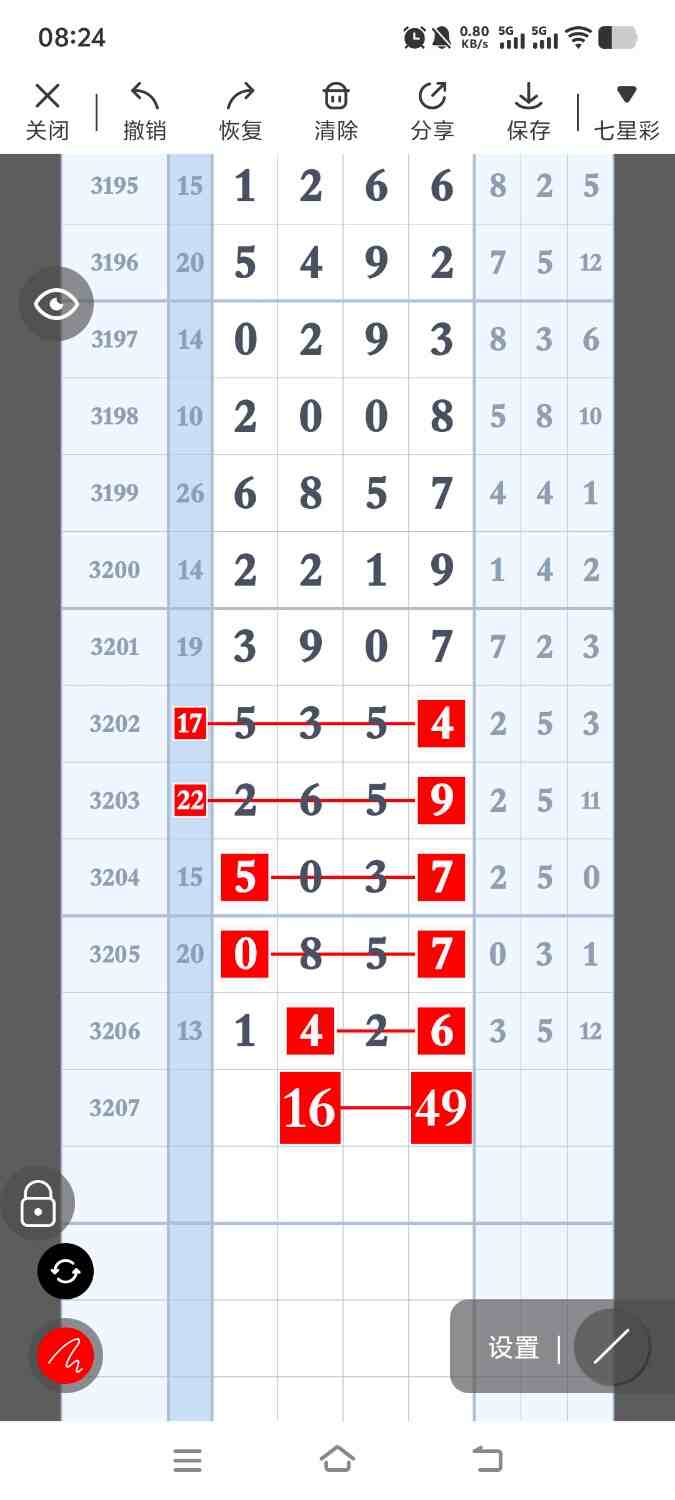Tap the lock icon button
The image size is (675, 1500).
[38, 1203]
